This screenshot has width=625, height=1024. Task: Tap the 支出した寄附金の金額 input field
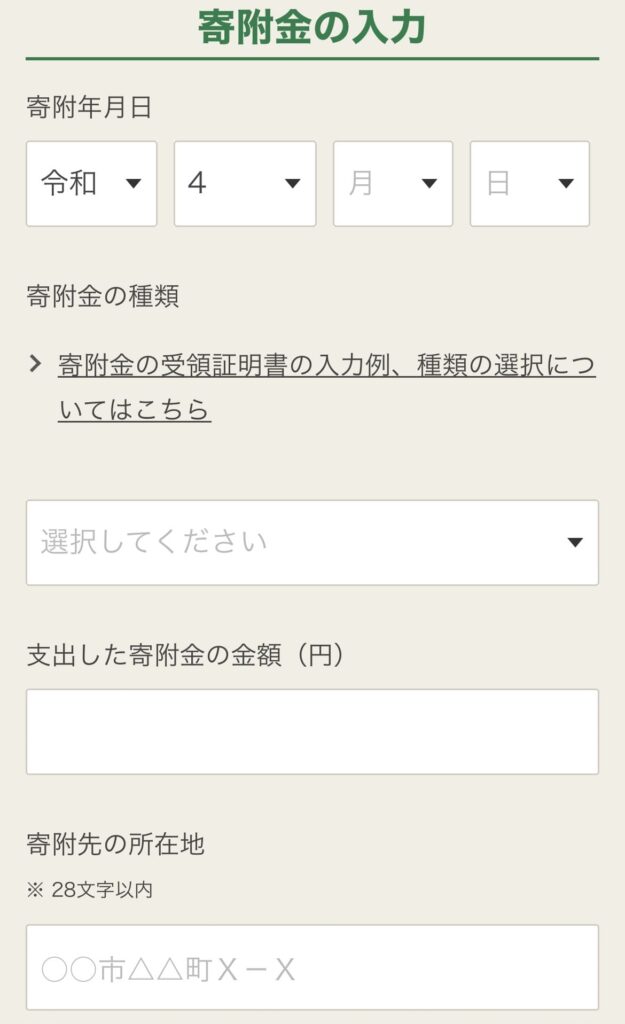click(x=312, y=731)
